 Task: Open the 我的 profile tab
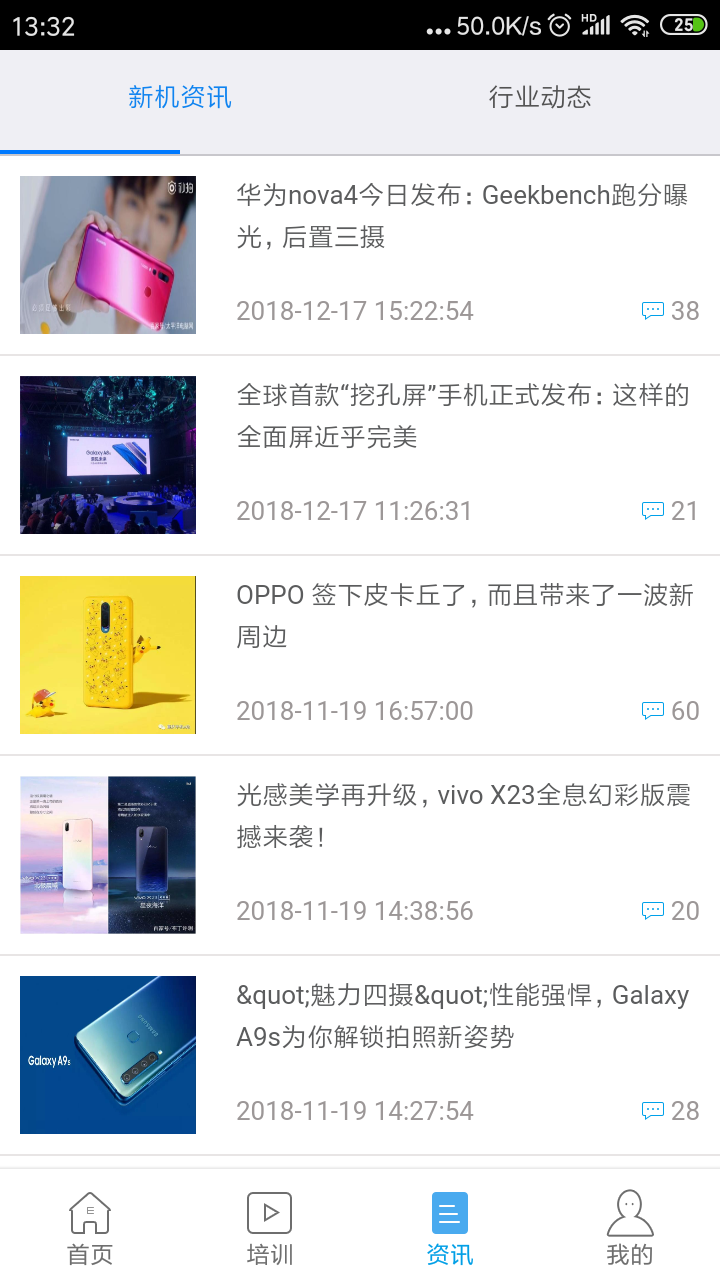pos(630,1228)
